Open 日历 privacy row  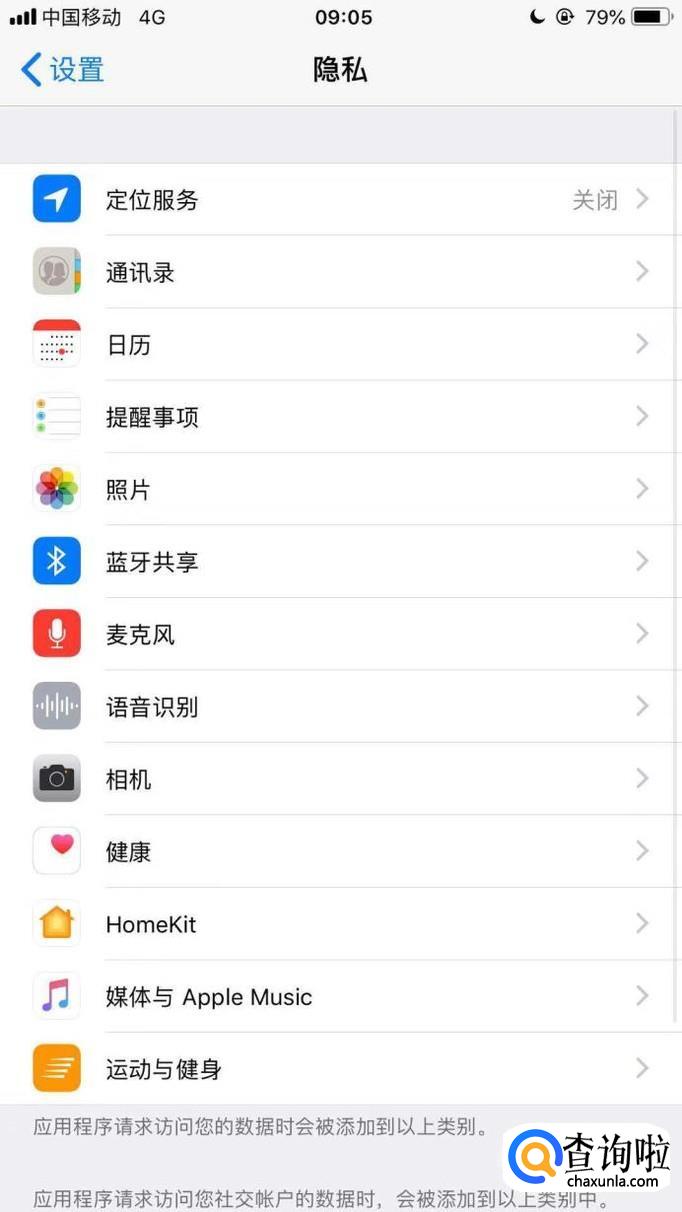340,345
